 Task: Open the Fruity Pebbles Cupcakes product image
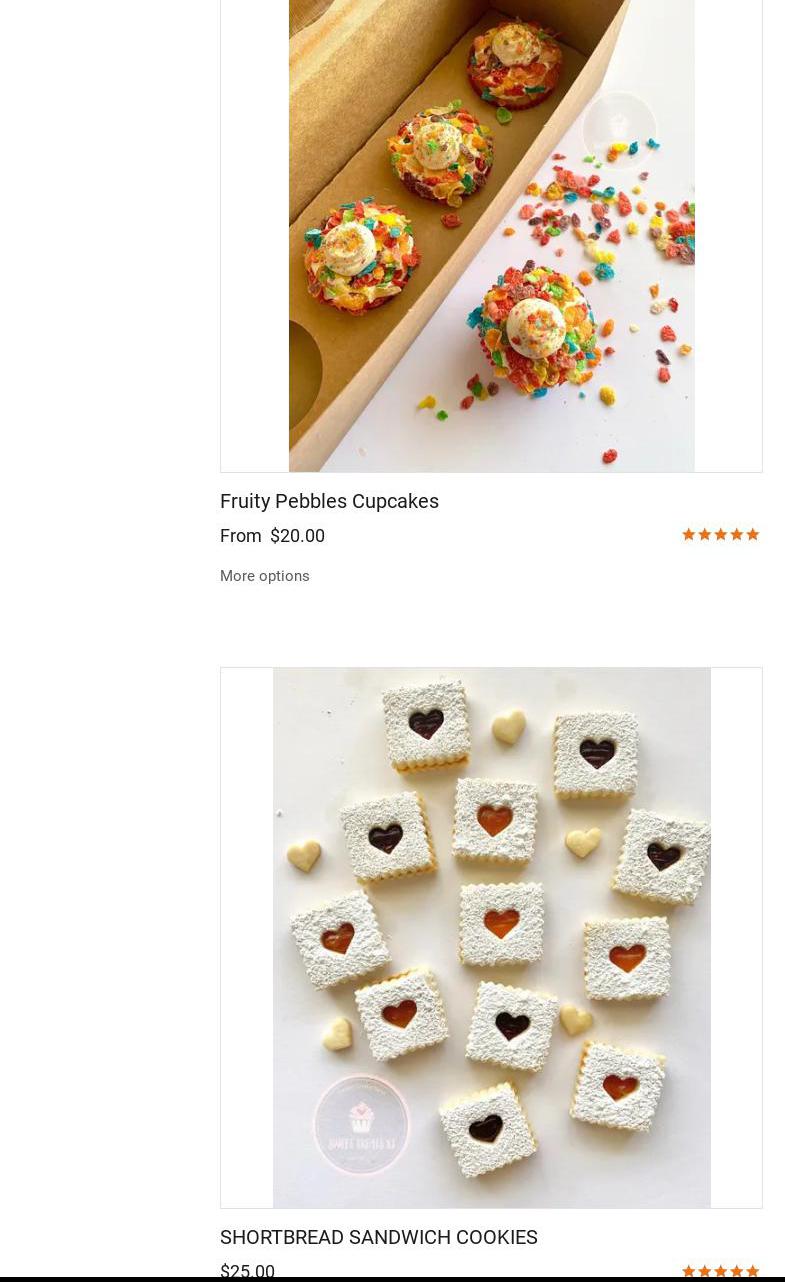491,235
